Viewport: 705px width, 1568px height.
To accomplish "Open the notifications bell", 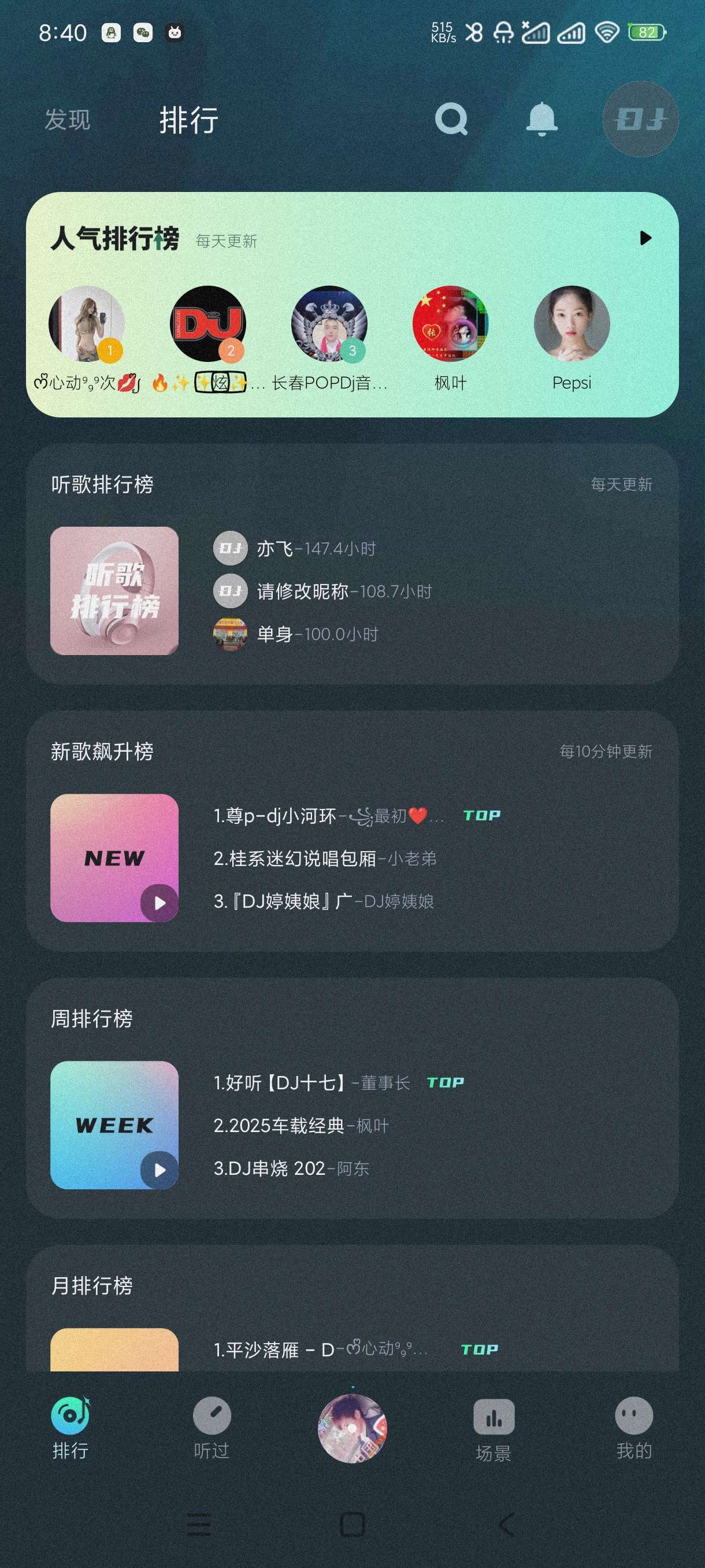I will point(541,119).
